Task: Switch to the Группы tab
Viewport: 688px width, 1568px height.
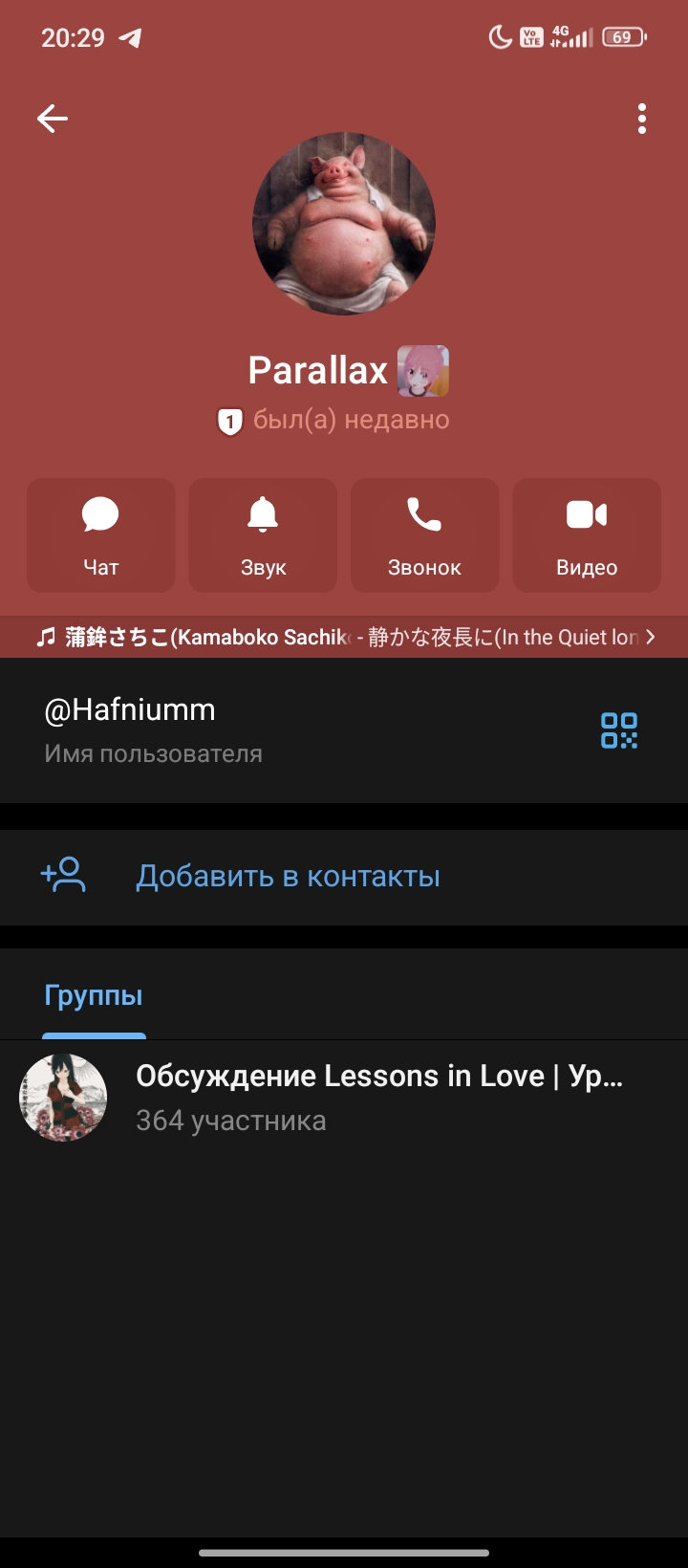Action: point(94,995)
